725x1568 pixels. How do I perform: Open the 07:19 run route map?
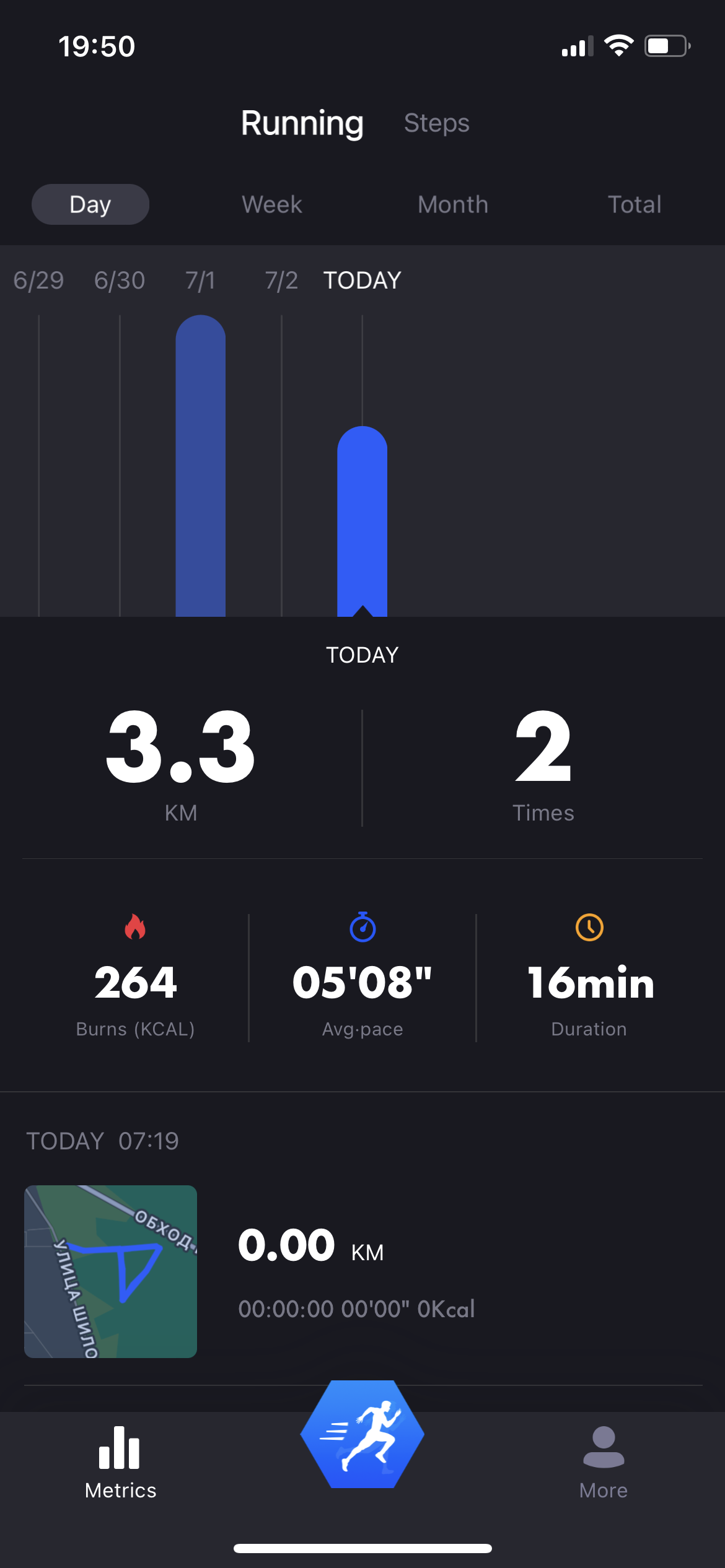coord(110,1271)
